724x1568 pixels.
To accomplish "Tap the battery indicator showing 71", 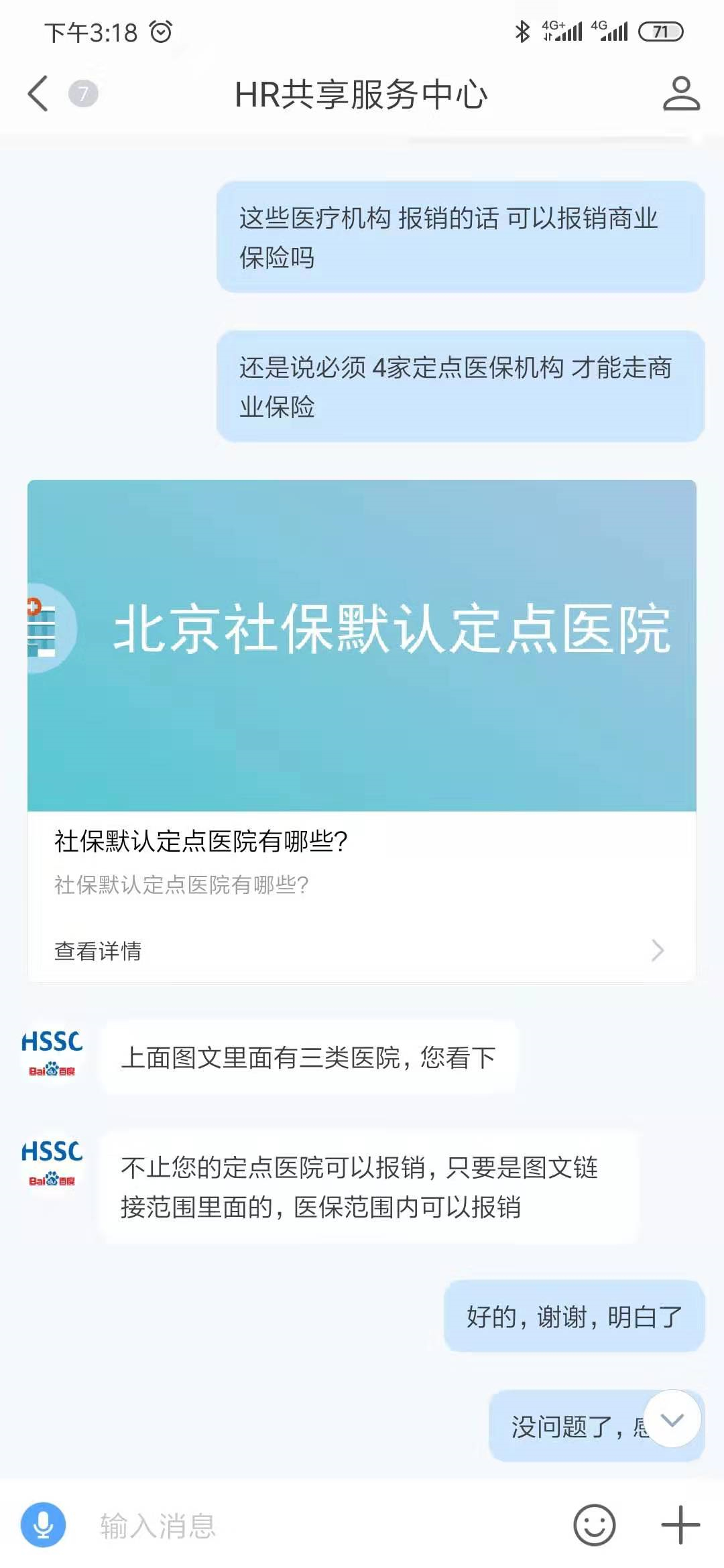I will tap(660, 29).
